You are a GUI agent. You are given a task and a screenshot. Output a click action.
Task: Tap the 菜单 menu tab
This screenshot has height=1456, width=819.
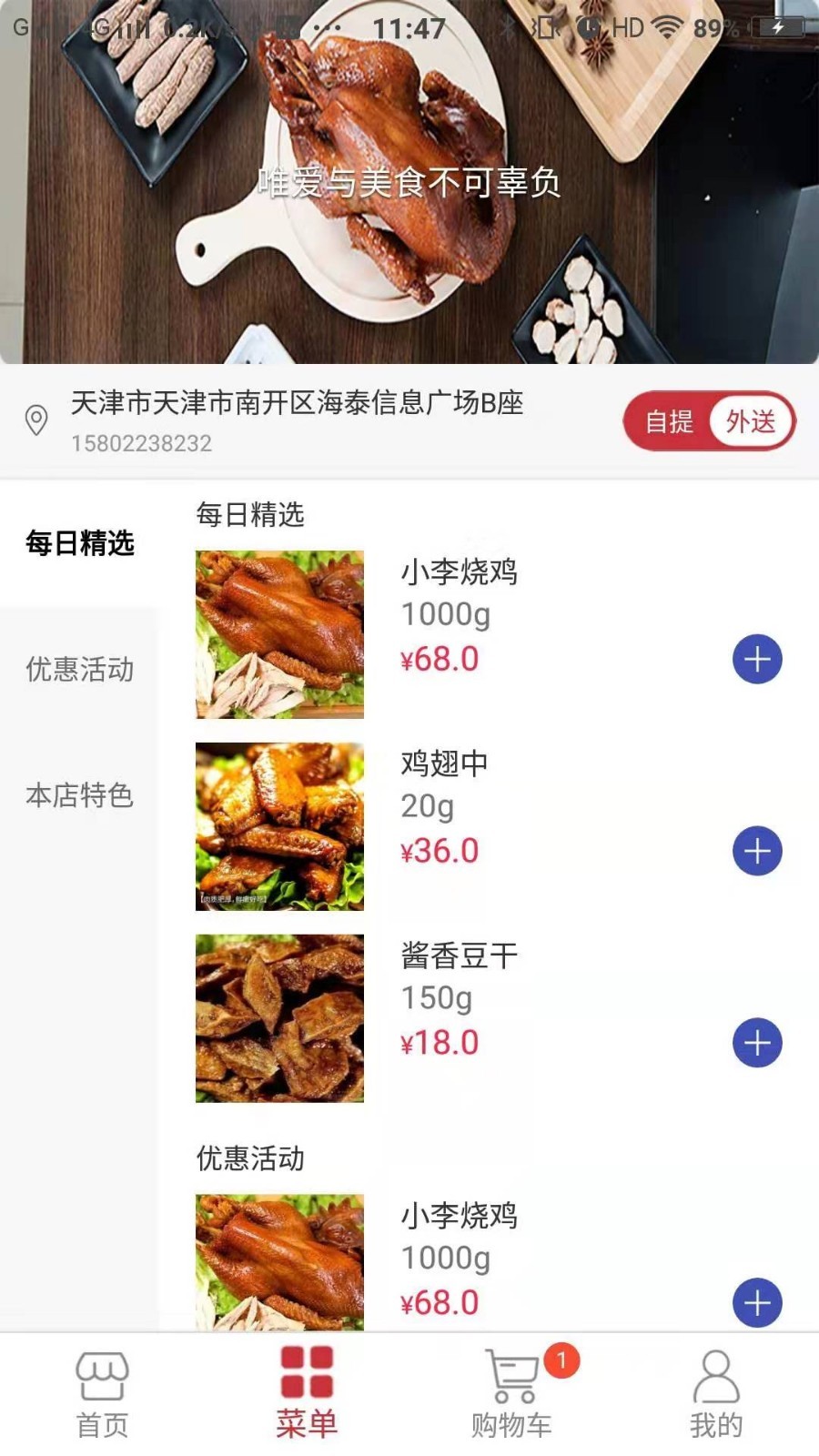[307, 1394]
